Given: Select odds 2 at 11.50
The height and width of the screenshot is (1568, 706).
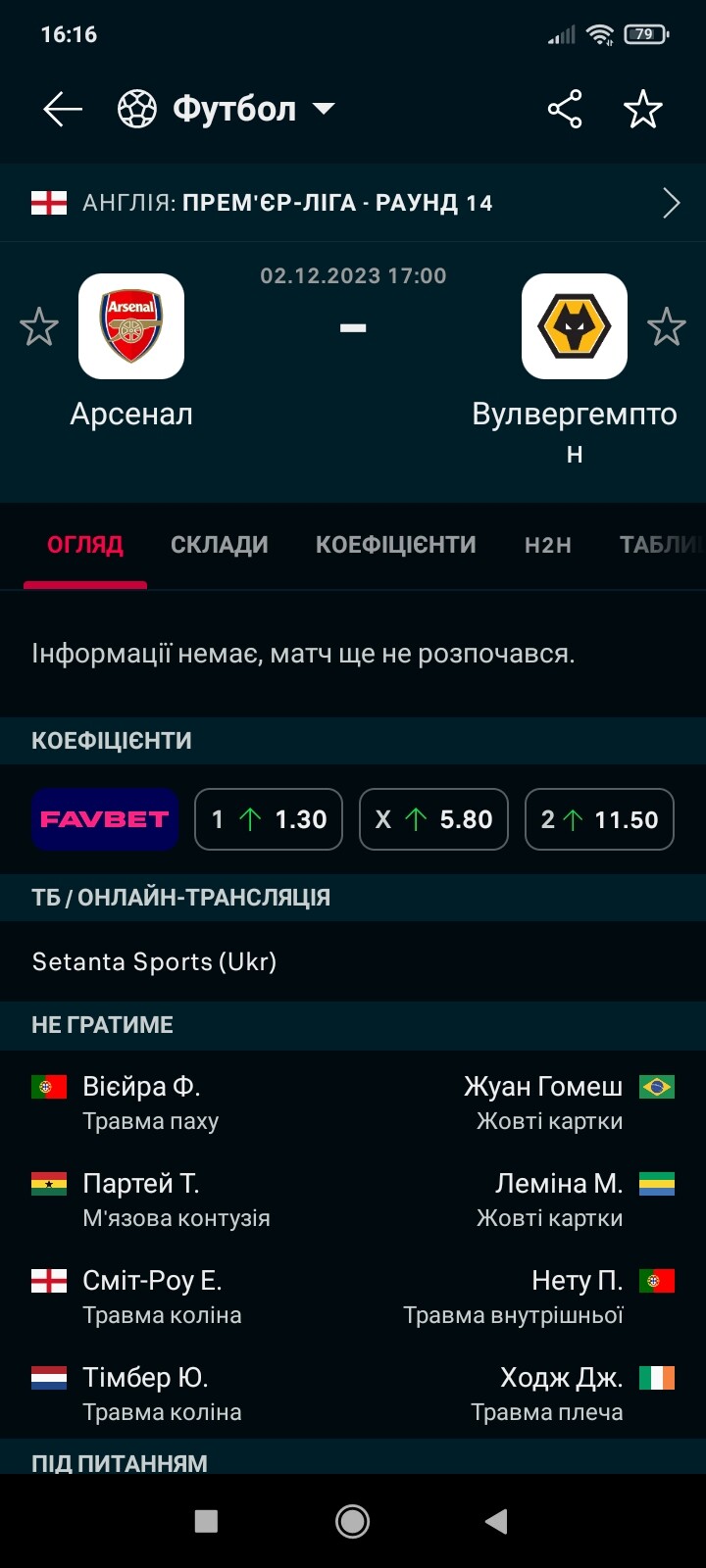Looking at the screenshot, I should pos(600,819).
